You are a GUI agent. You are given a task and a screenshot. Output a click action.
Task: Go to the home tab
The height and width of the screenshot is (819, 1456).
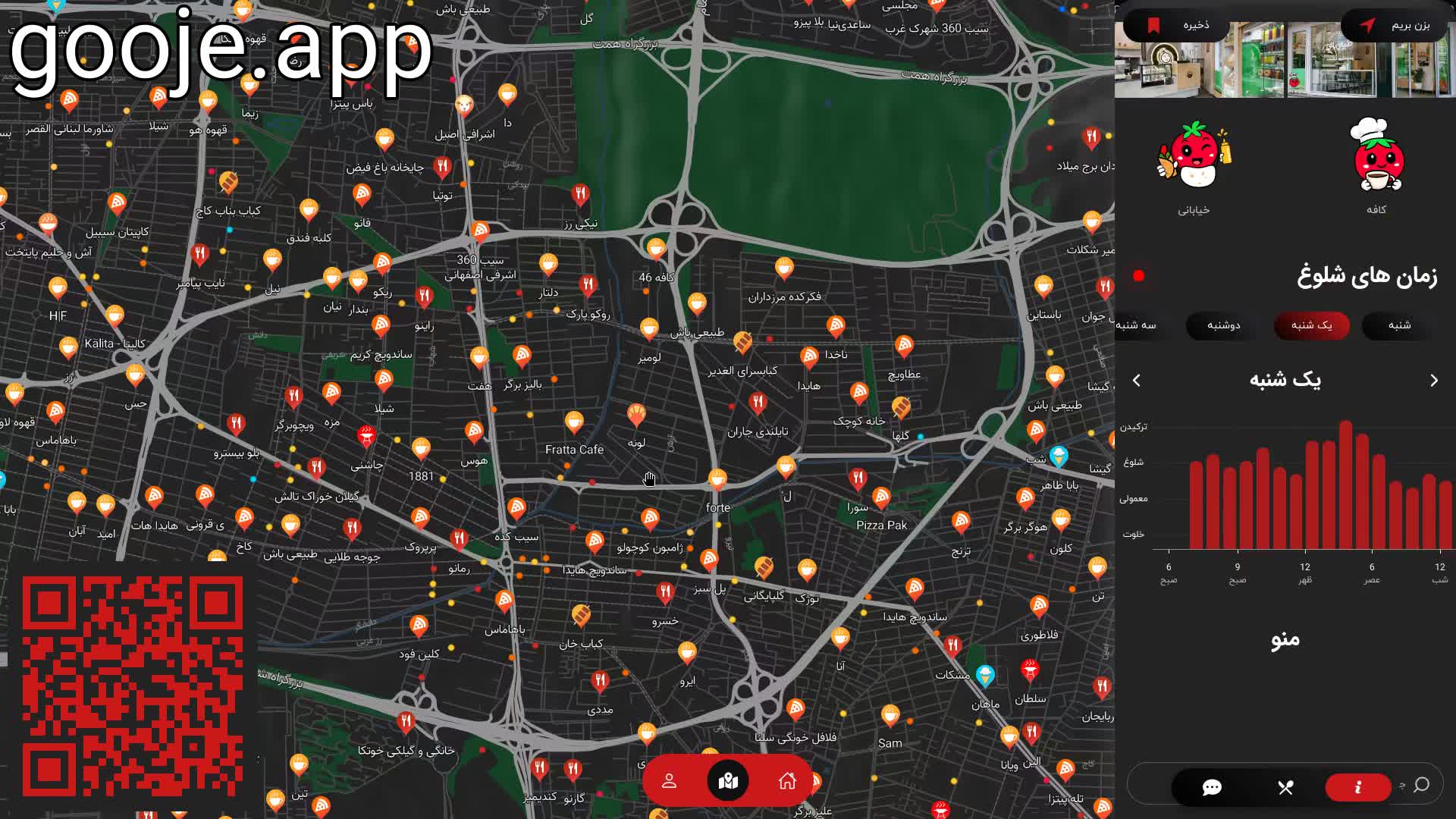787,780
